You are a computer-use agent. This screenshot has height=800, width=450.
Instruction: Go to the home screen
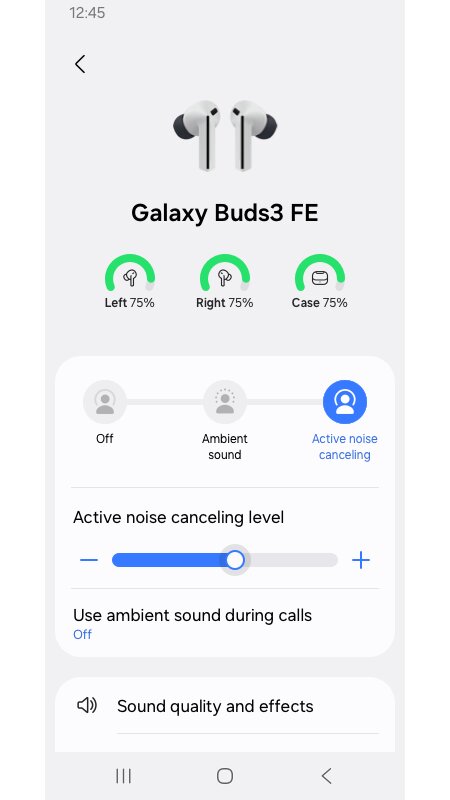click(225, 776)
